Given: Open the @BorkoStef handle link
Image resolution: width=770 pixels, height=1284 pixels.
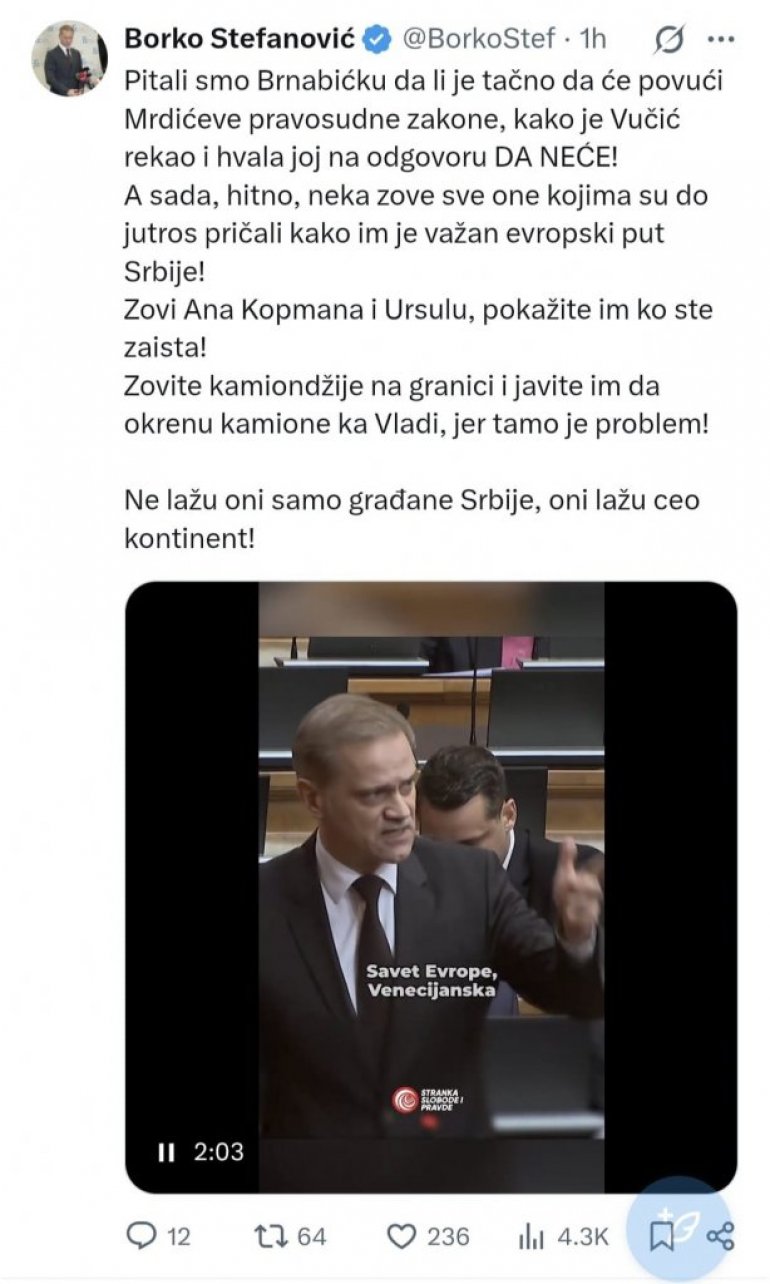Looking at the screenshot, I should tap(477, 40).
